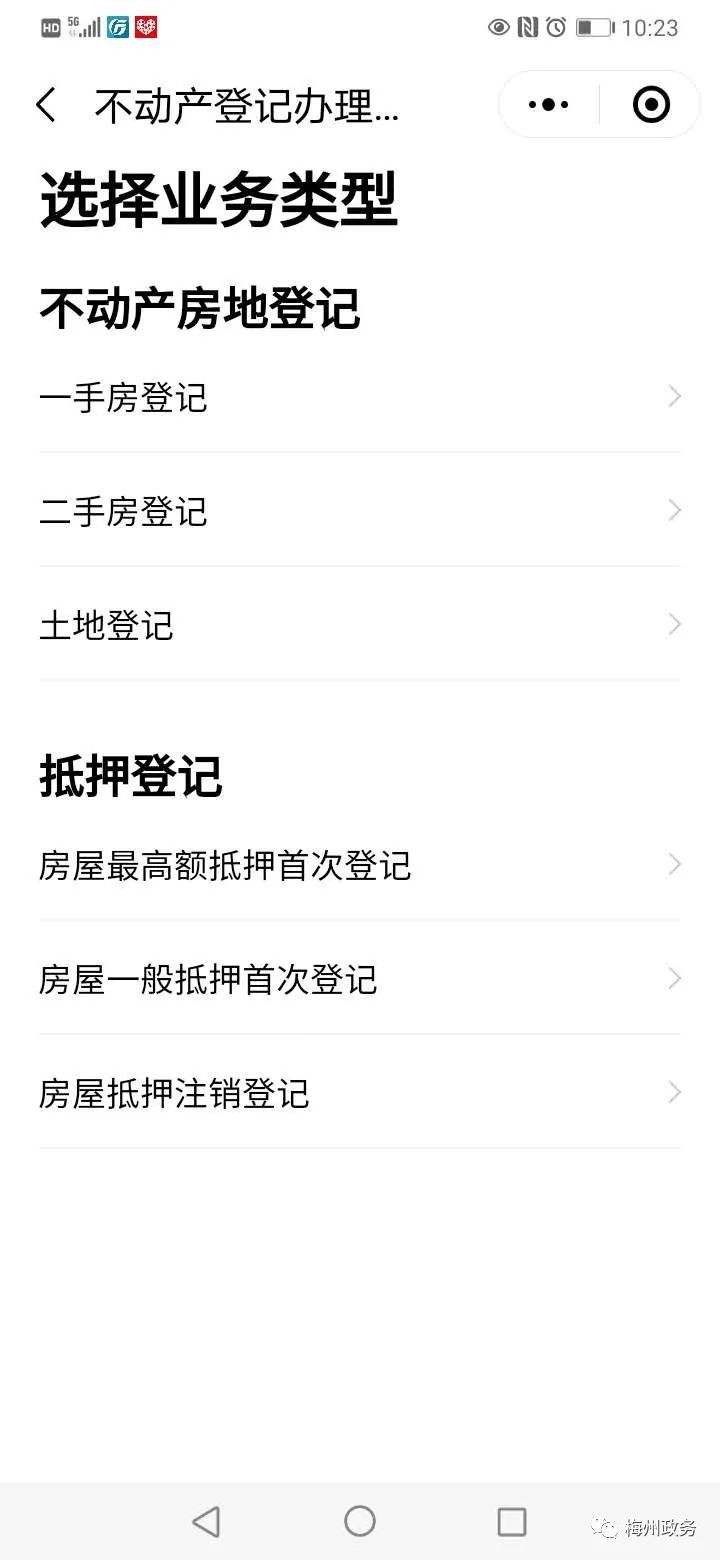The height and width of the screenshot is (1560, 720).
Task: Select 房屋抵押注销登记
Action: (360, 1093)
